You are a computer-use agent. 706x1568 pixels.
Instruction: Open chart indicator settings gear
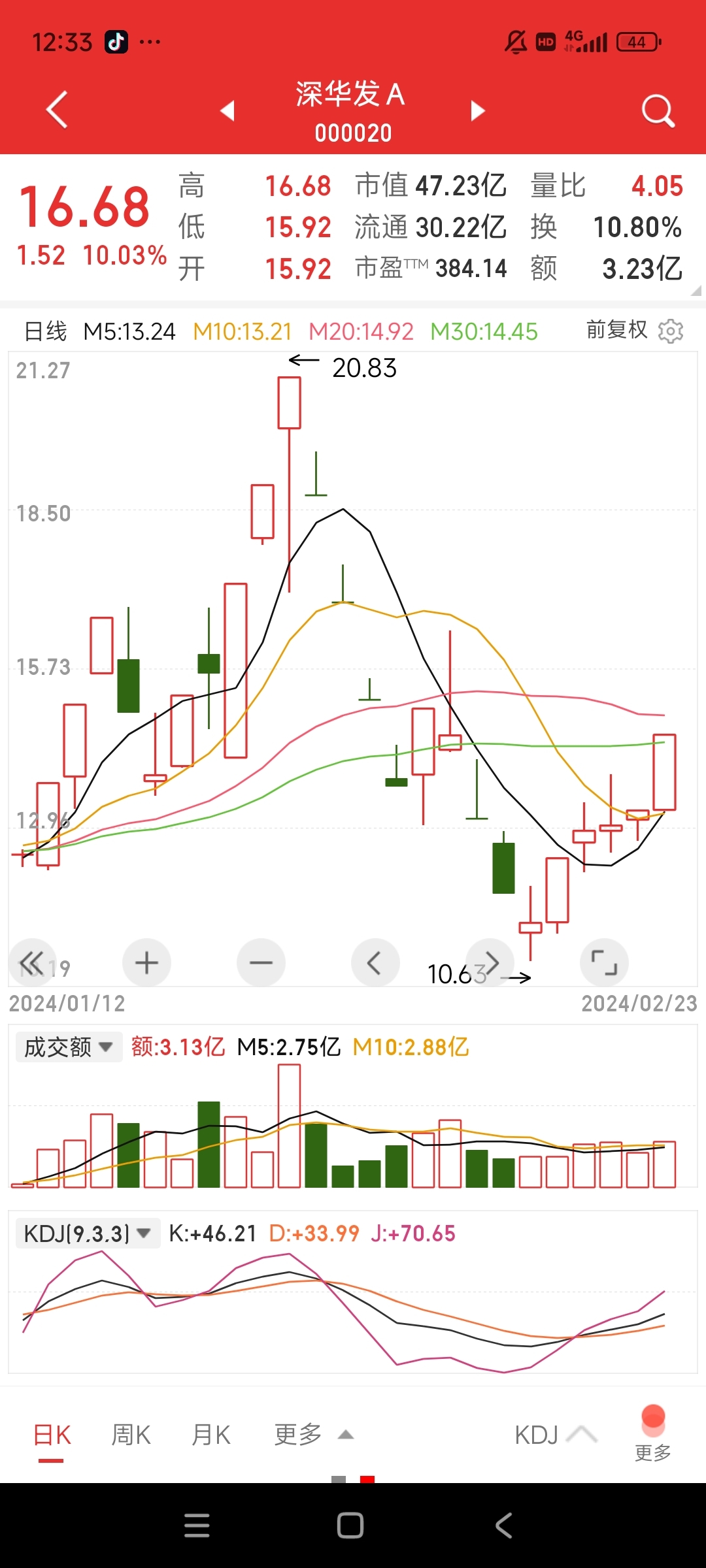(671, 331)
